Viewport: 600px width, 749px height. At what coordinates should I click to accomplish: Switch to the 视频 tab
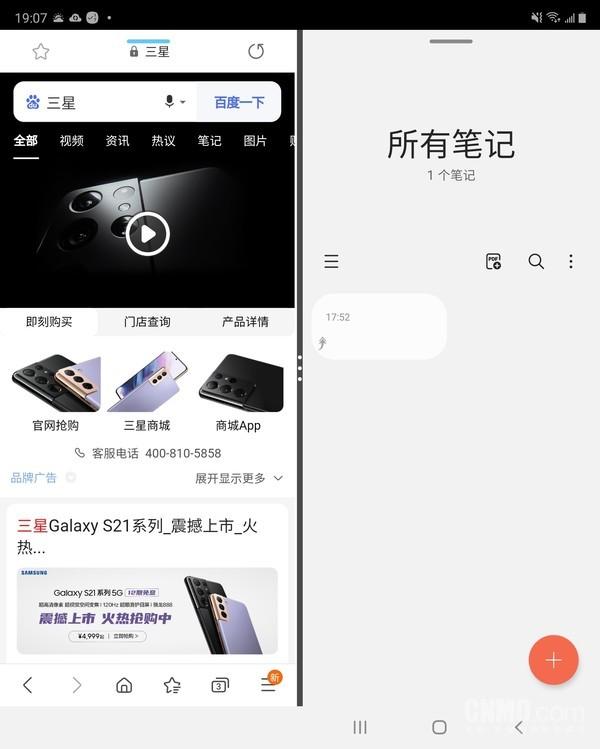(72, 141)
